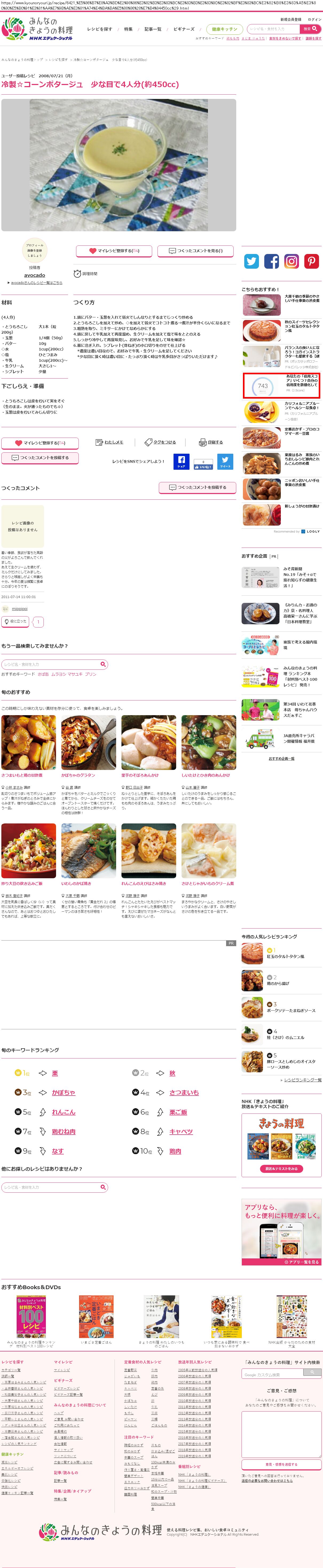Tap the header search button labeled 検索

point(310,29)
